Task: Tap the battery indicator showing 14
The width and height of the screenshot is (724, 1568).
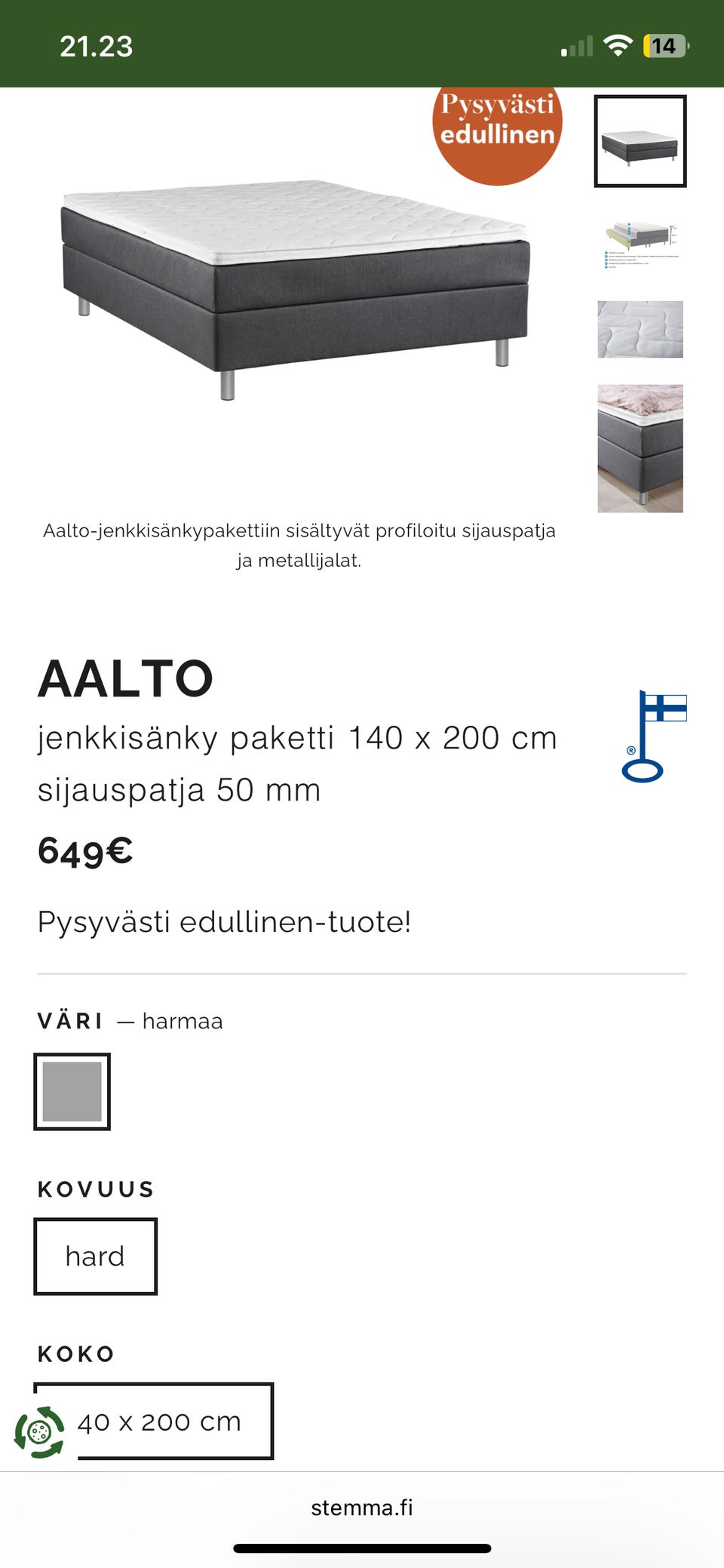Action: [x=664, y=47]
